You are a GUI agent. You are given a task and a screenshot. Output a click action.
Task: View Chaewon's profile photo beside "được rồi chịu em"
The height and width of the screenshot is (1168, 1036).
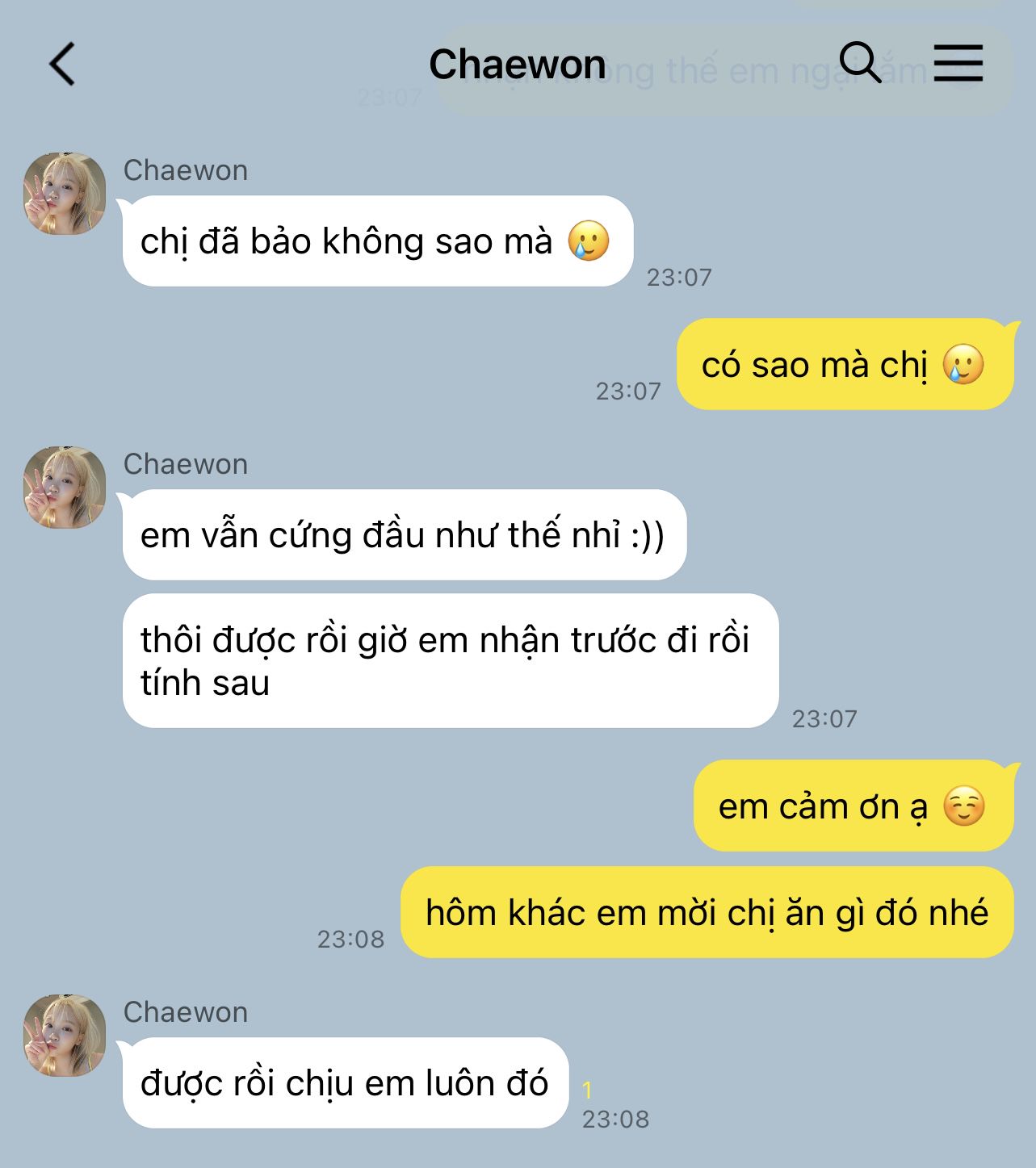tap(65, 1036)
